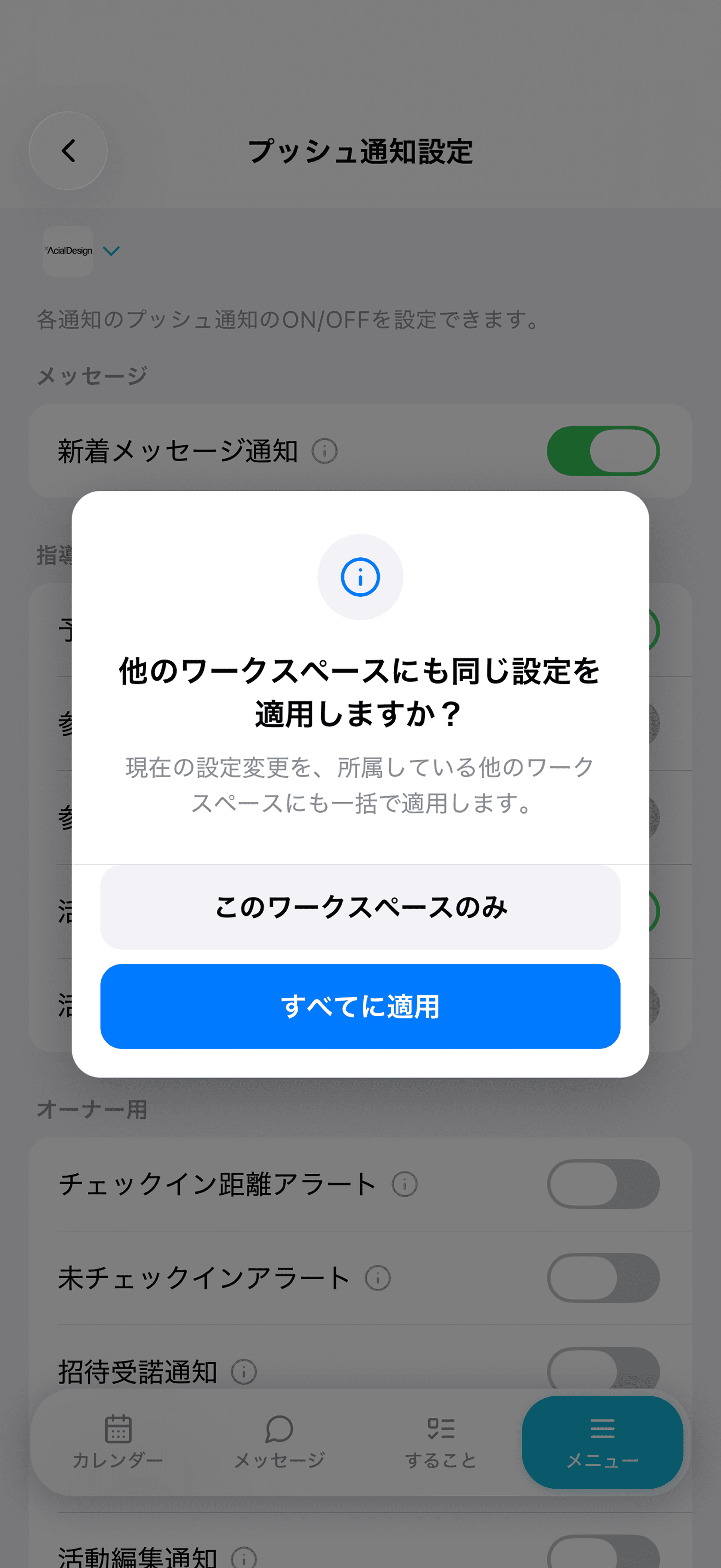The image size is (721, 1568).
Task: Open the AcialDesign workspace dropdown
Action: tap(111, 250)
